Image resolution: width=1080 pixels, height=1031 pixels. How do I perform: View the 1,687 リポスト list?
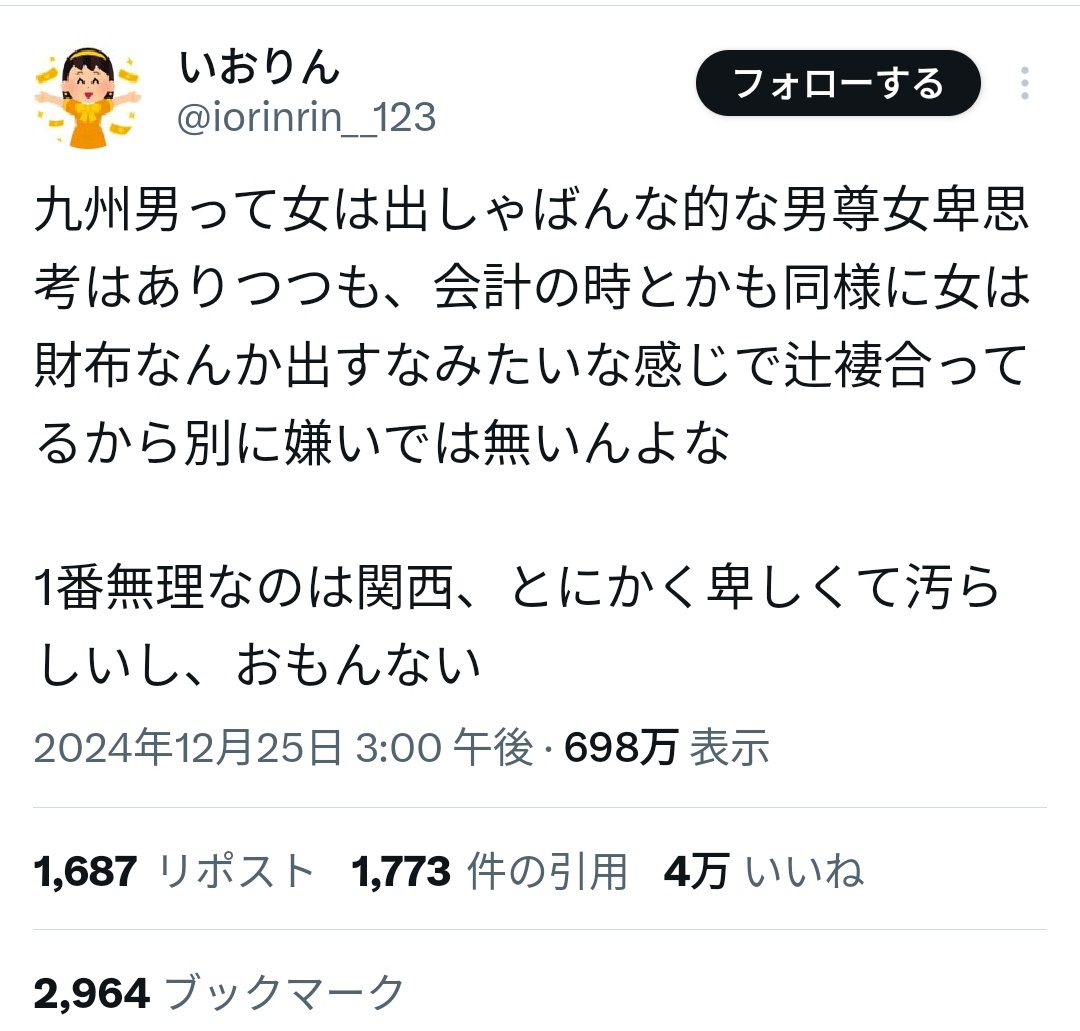point(174,872)
